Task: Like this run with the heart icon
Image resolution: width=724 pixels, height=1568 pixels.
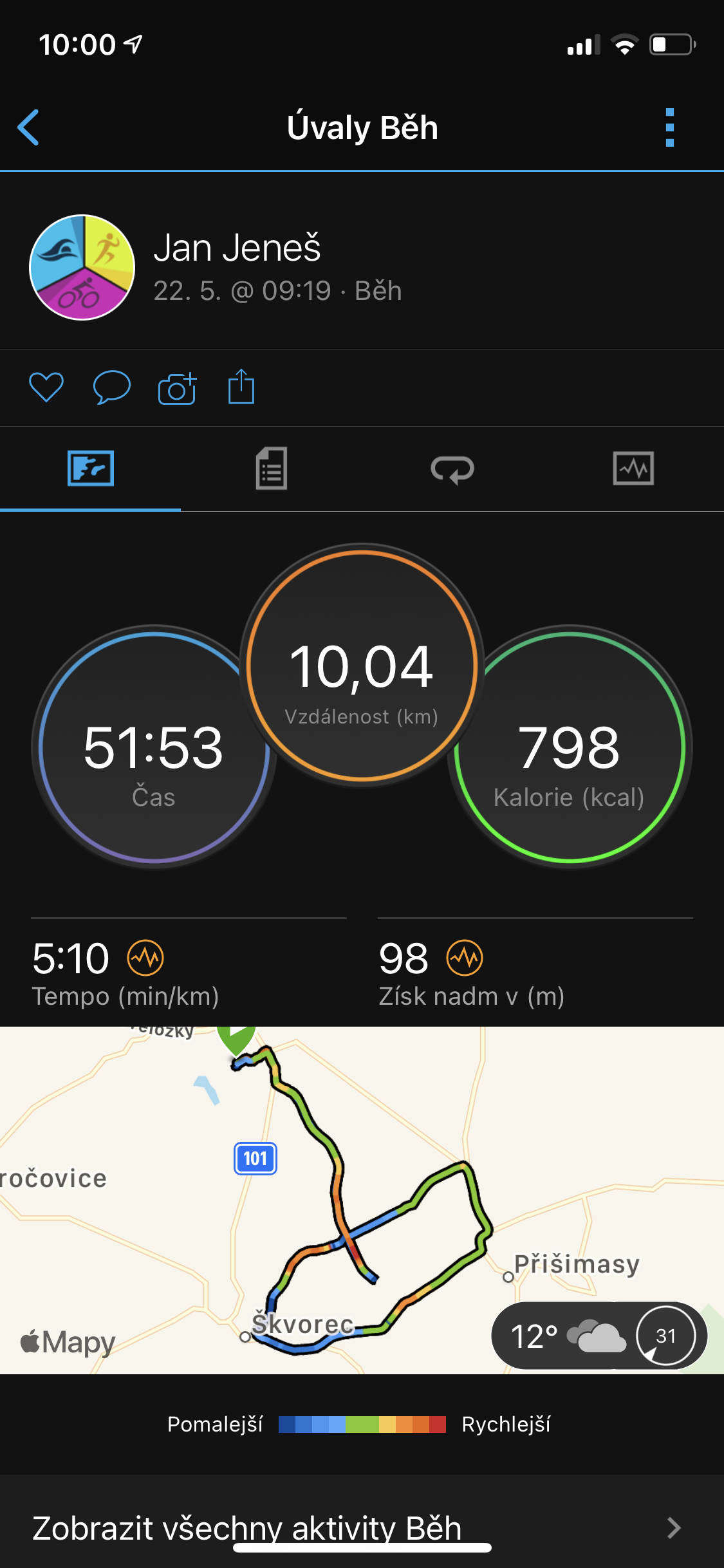Action: (x=46, y=387)
